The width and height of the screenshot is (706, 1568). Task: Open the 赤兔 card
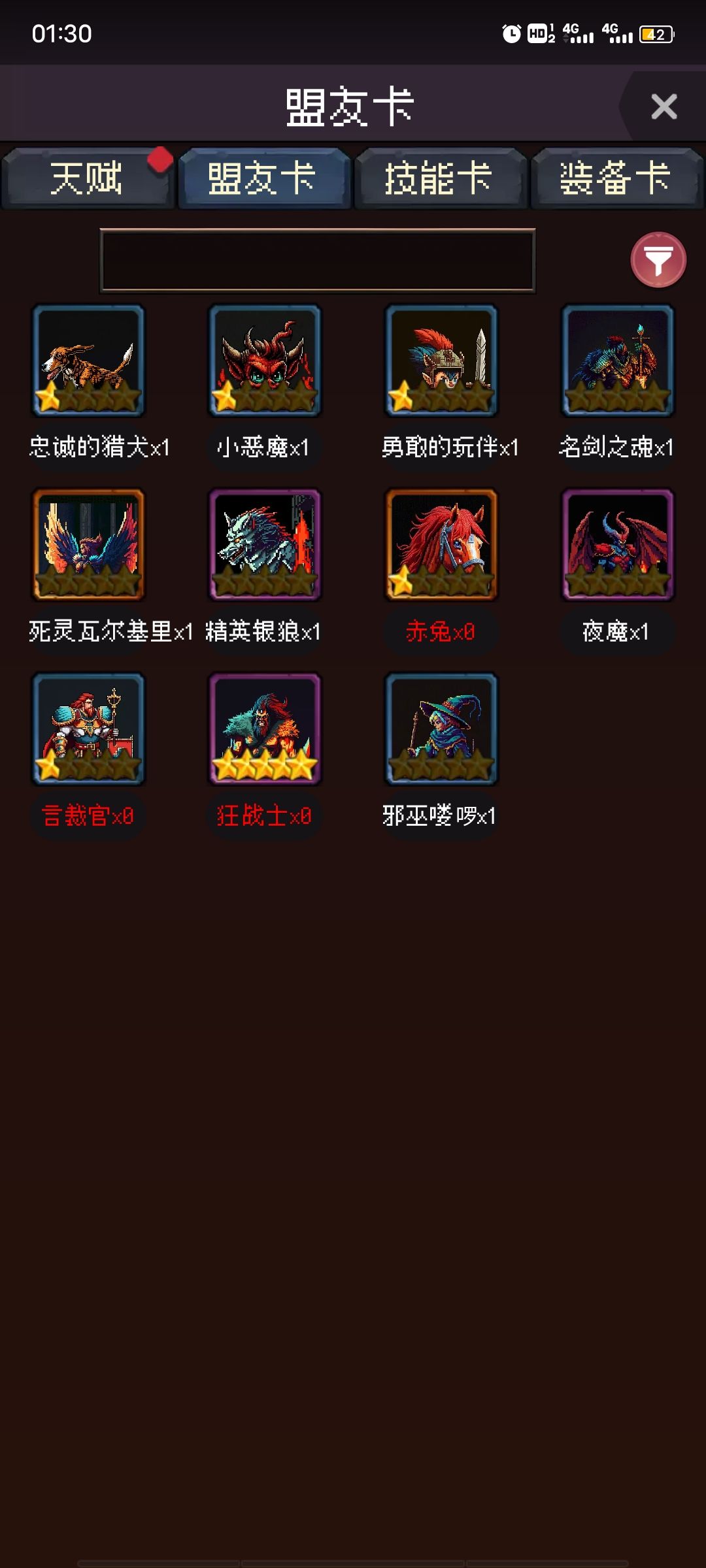tap(441, 545)
